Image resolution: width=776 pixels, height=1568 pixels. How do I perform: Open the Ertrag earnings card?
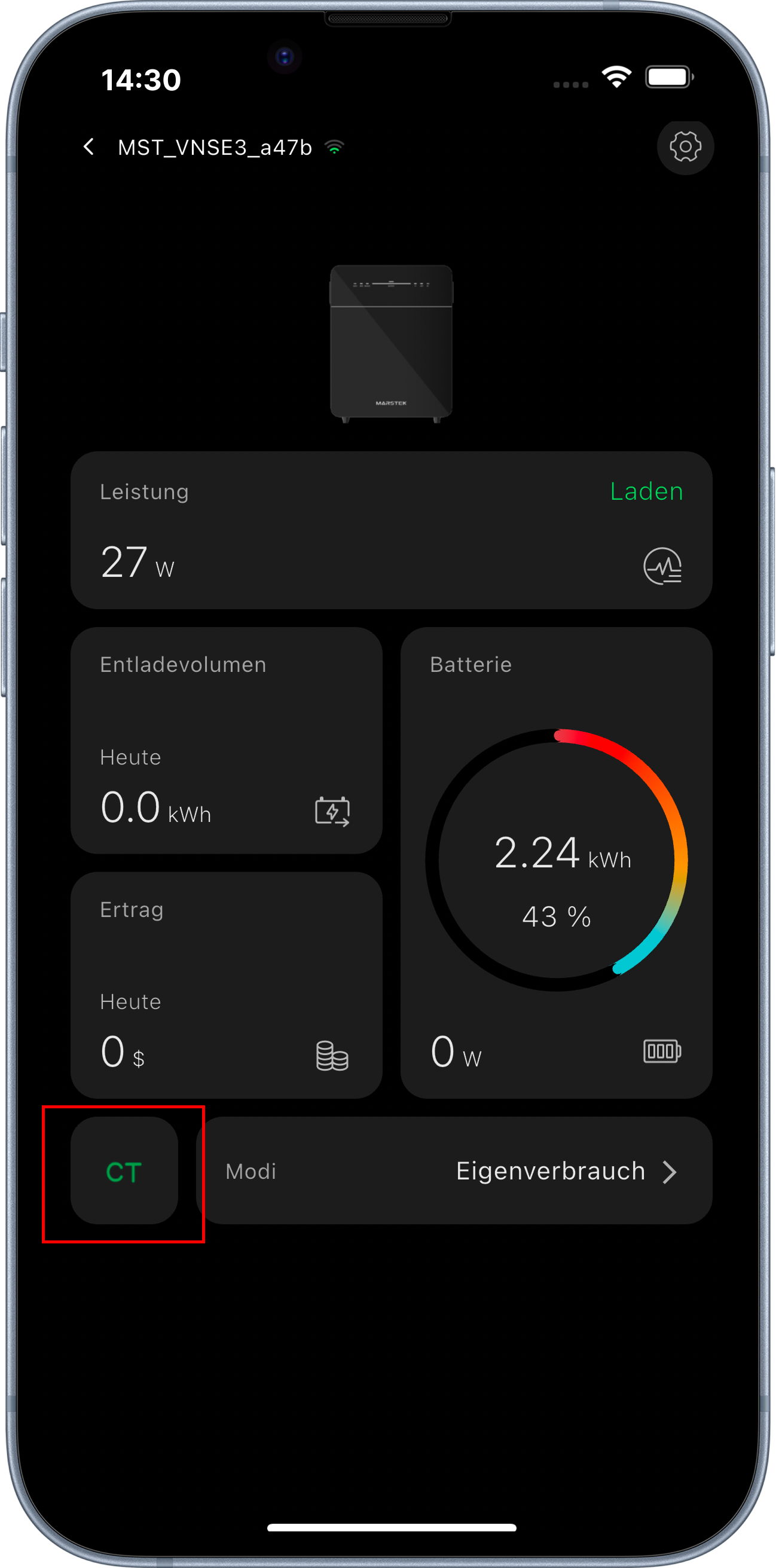click(x=226, y=985)
